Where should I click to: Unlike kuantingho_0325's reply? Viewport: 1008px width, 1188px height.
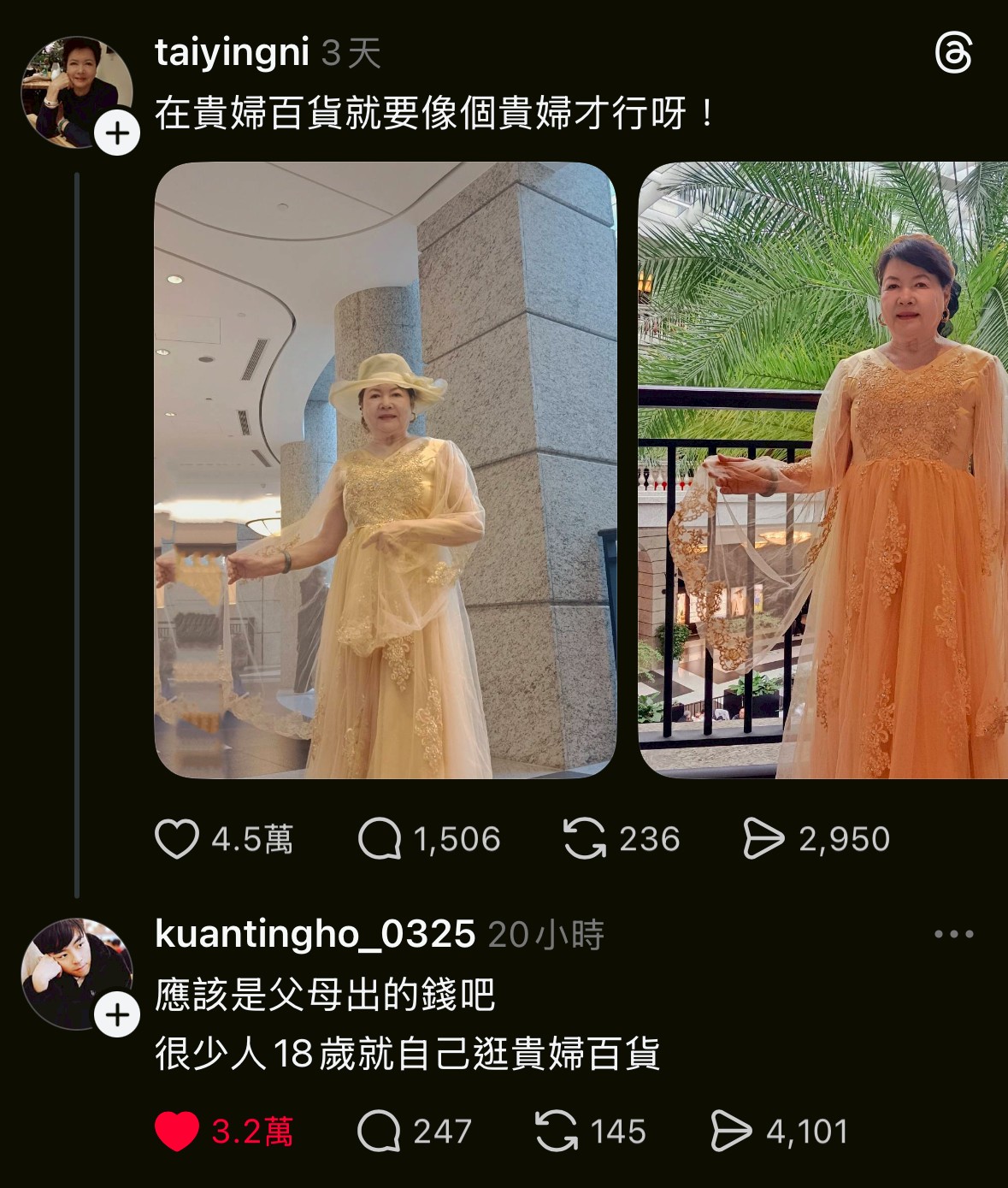[177, 1132]
